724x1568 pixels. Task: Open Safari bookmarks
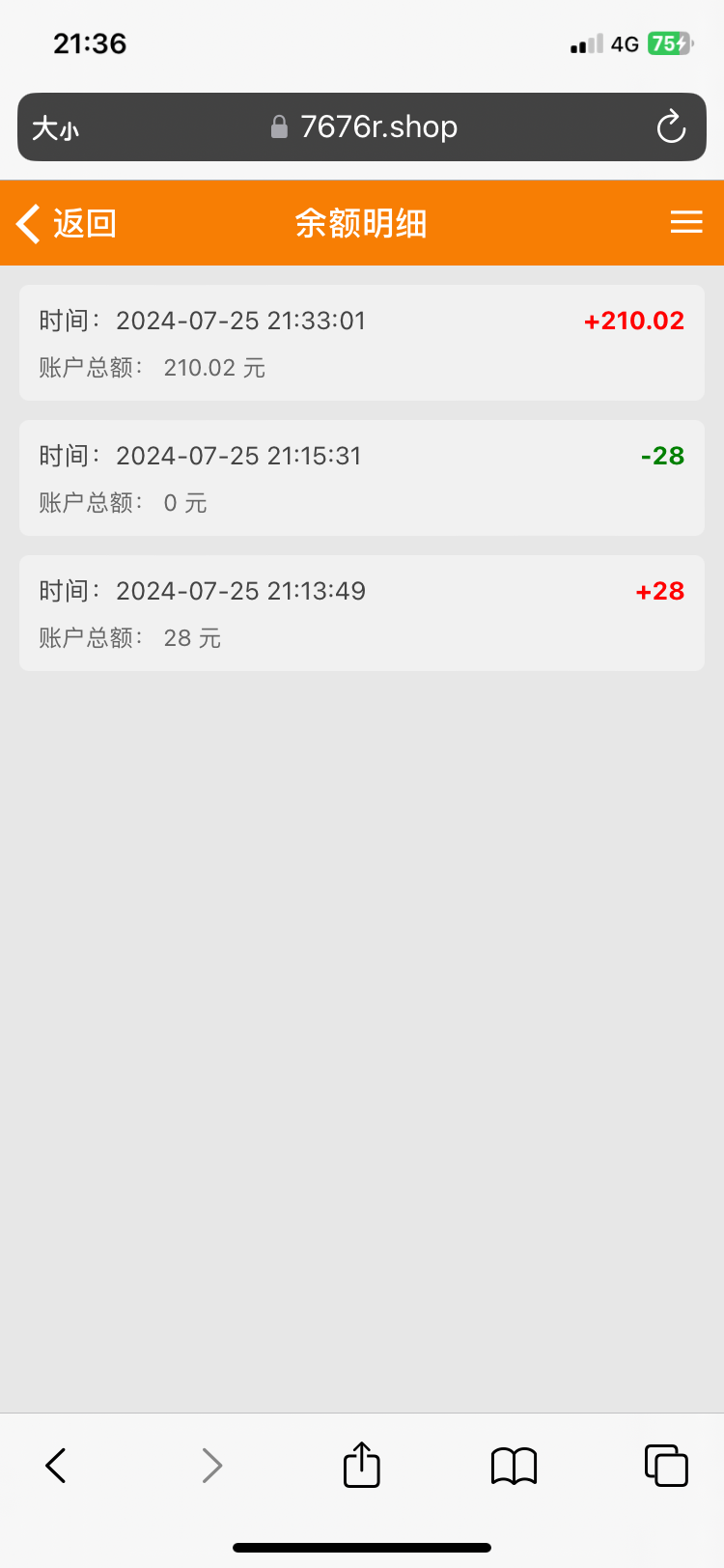point(514,1465)
